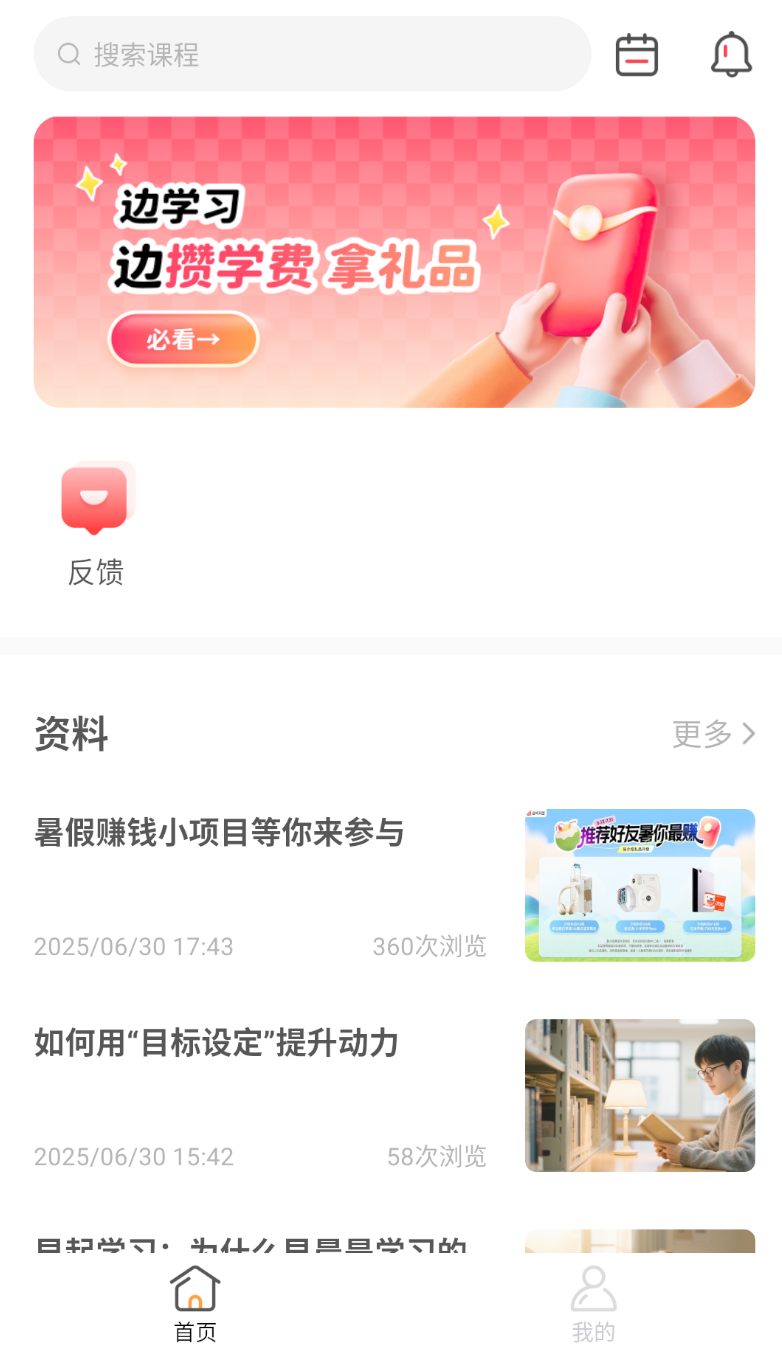Tap the 360次浏览 view counter

click(428, 946)
